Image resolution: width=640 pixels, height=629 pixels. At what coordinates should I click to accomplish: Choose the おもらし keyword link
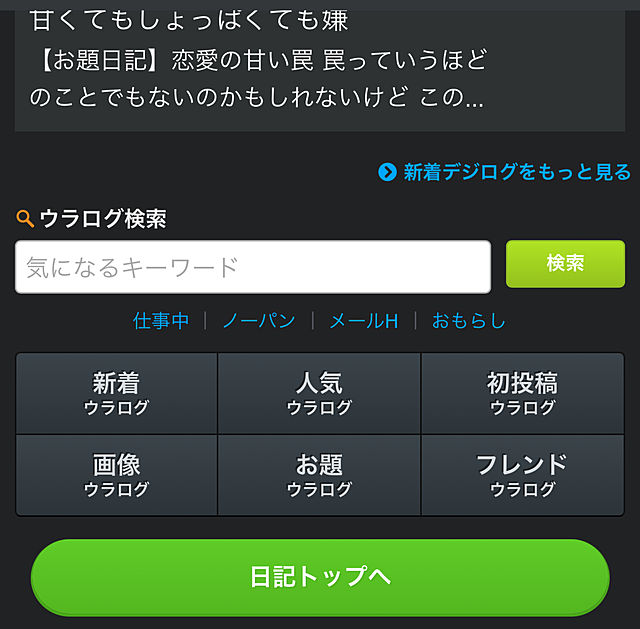[x=468, y=321]
